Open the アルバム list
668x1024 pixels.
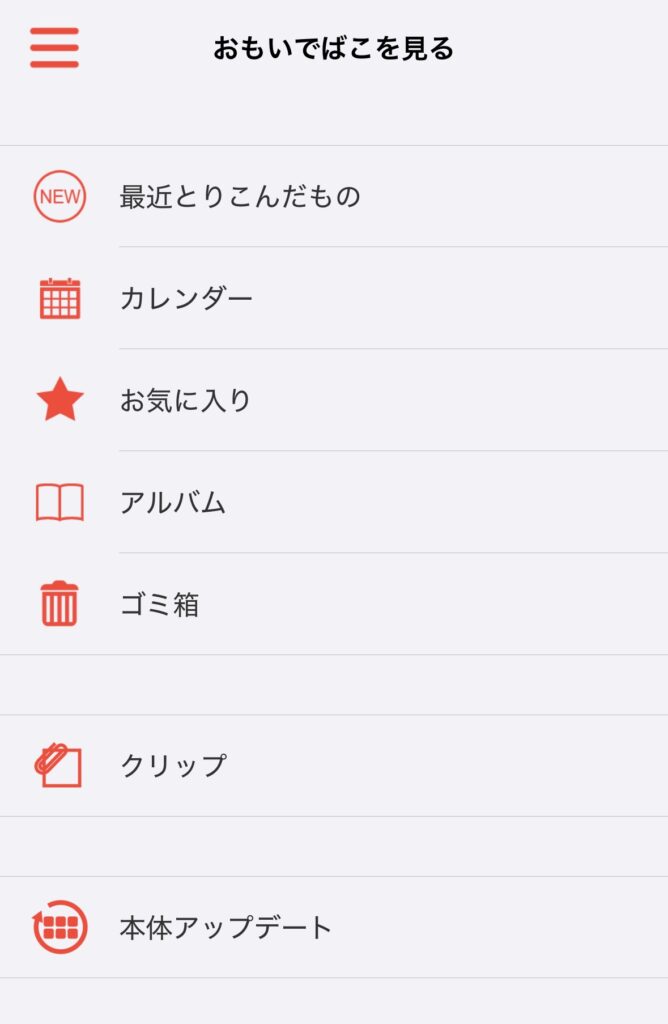click(173, 502)
